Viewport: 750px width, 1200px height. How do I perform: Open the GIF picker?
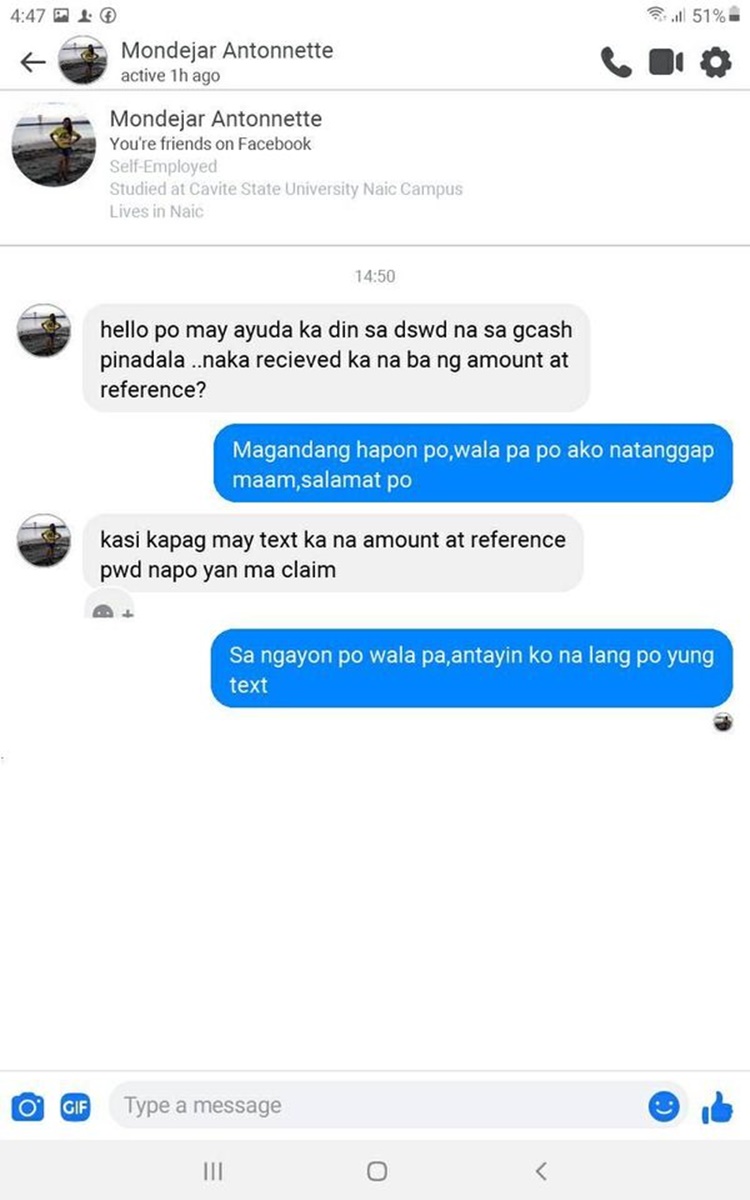tap(76, 1107)
